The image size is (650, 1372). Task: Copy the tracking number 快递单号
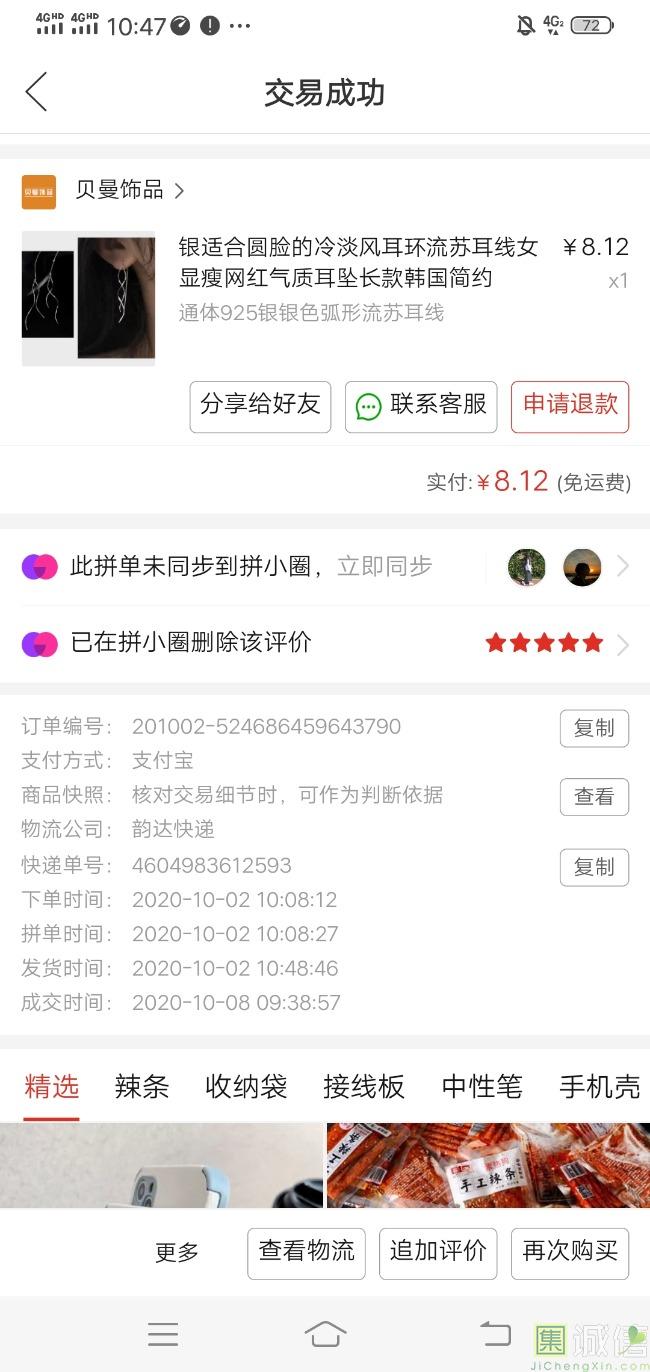tap(594, 867)
